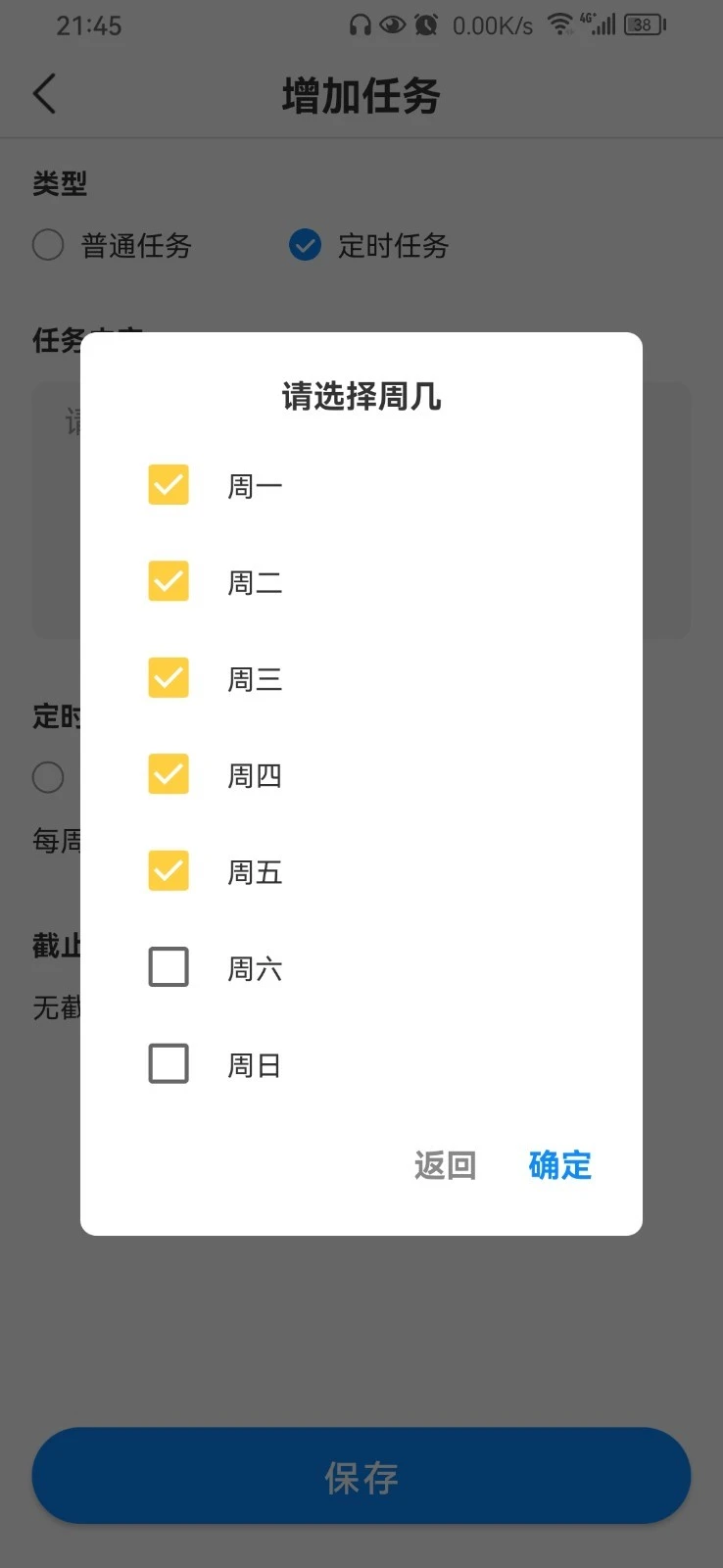Image resolution: width=723 pixels, height=1568 pixels.
Task: Enable the 周日 checkbox
Action: pyautogui.click(x=168, y=1063)
